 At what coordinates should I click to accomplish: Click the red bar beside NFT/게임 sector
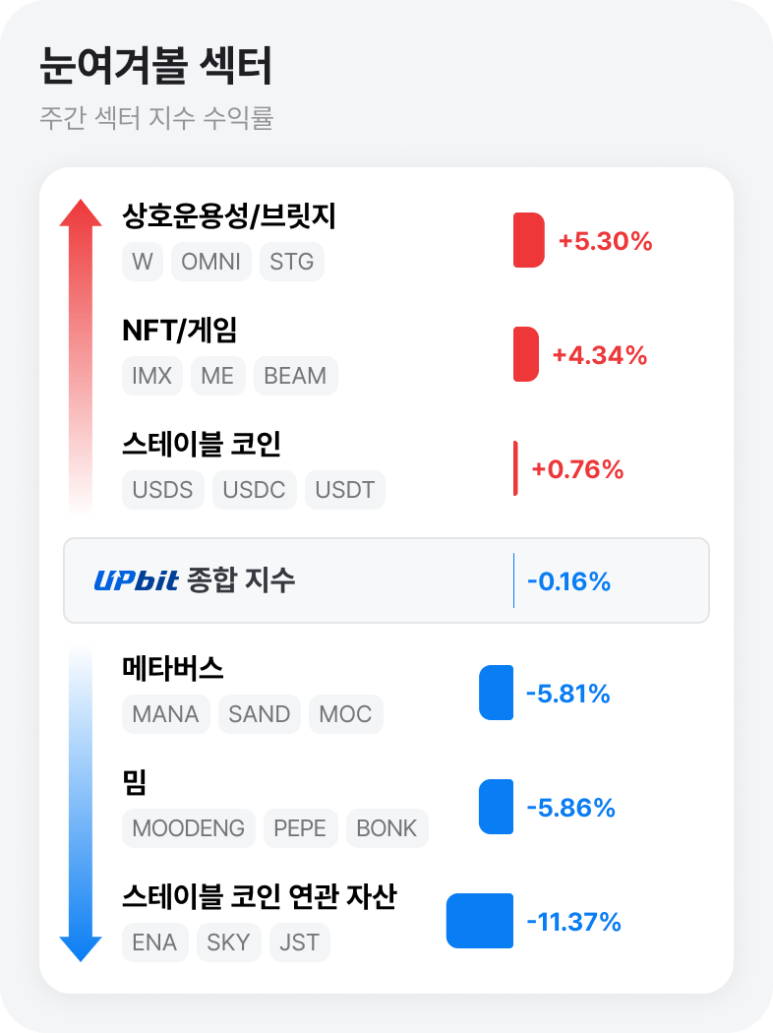coord(523,355)
